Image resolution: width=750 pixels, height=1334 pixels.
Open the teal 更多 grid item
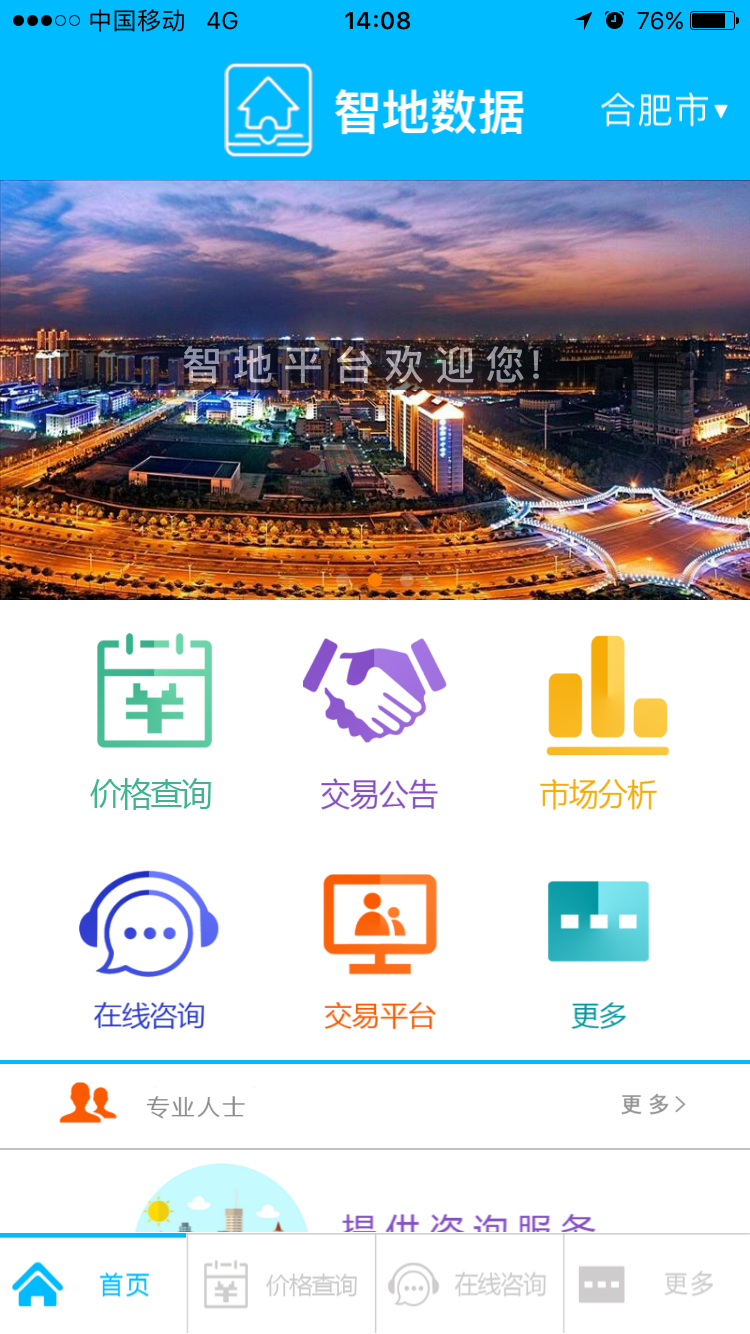tap(599, 952)
